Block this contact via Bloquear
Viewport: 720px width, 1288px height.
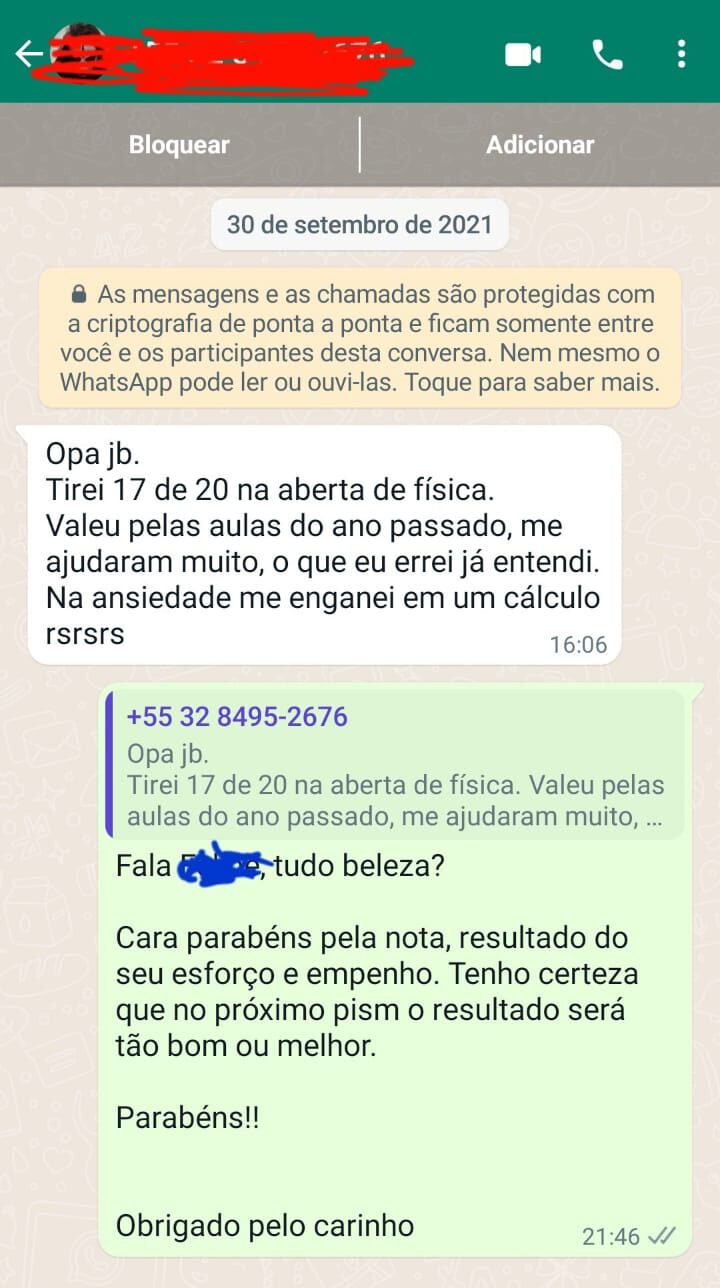179,145
